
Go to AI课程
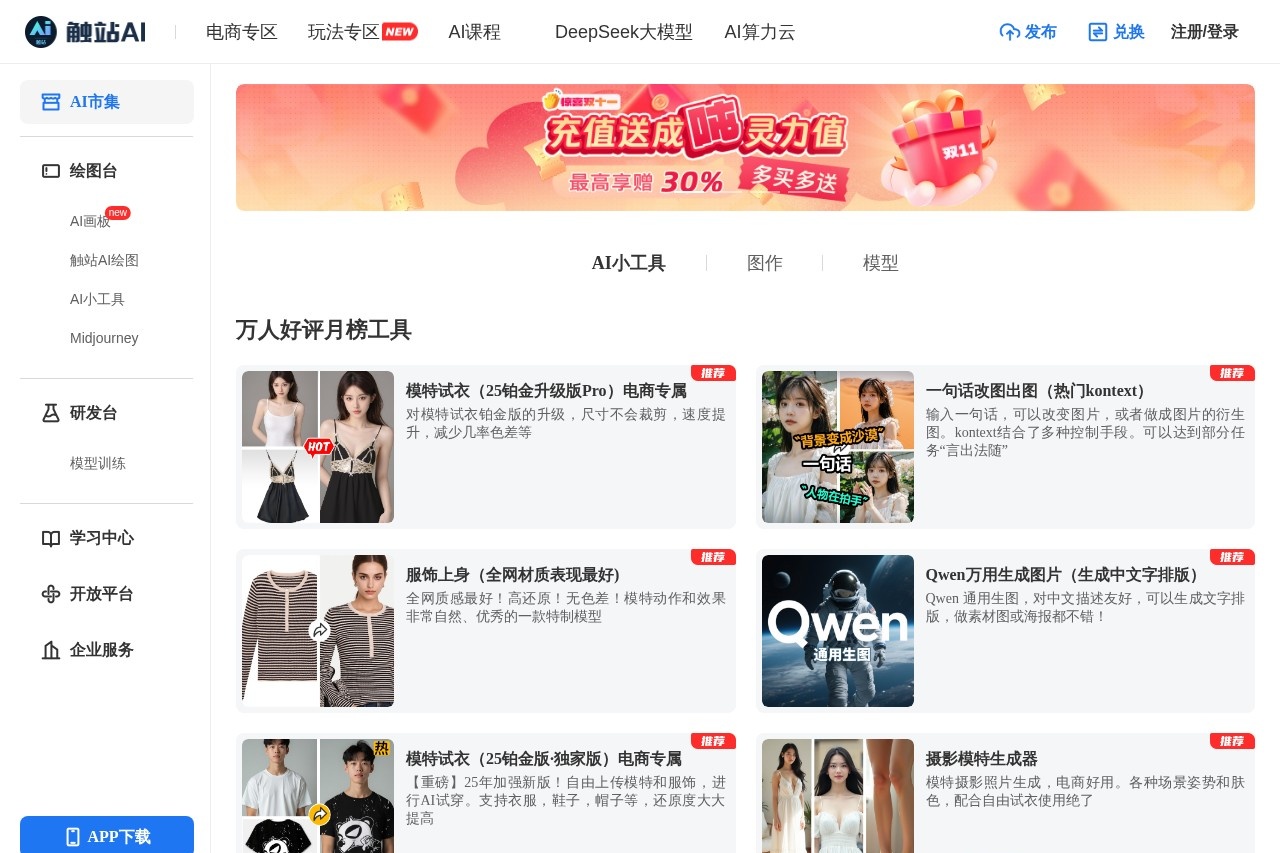pyautogui.click(x=474, y=32)
